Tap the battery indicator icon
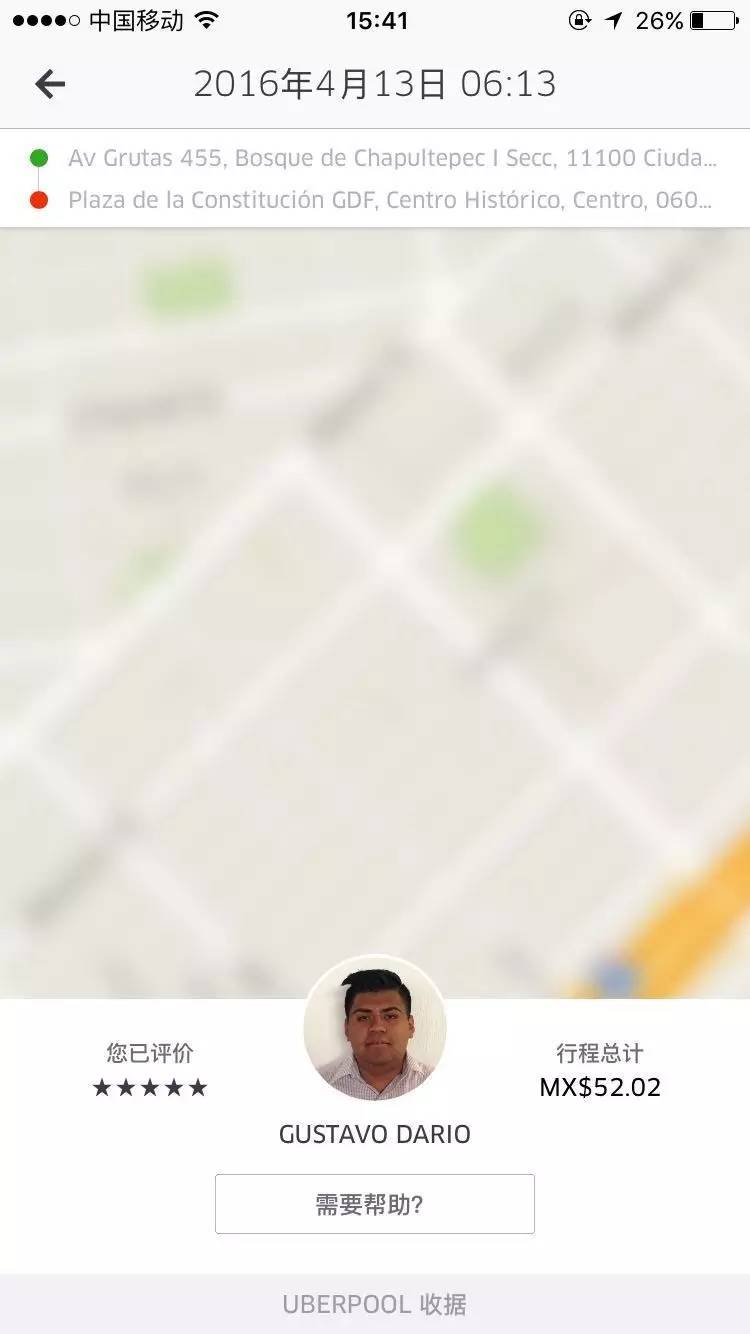 click(712, 20)
